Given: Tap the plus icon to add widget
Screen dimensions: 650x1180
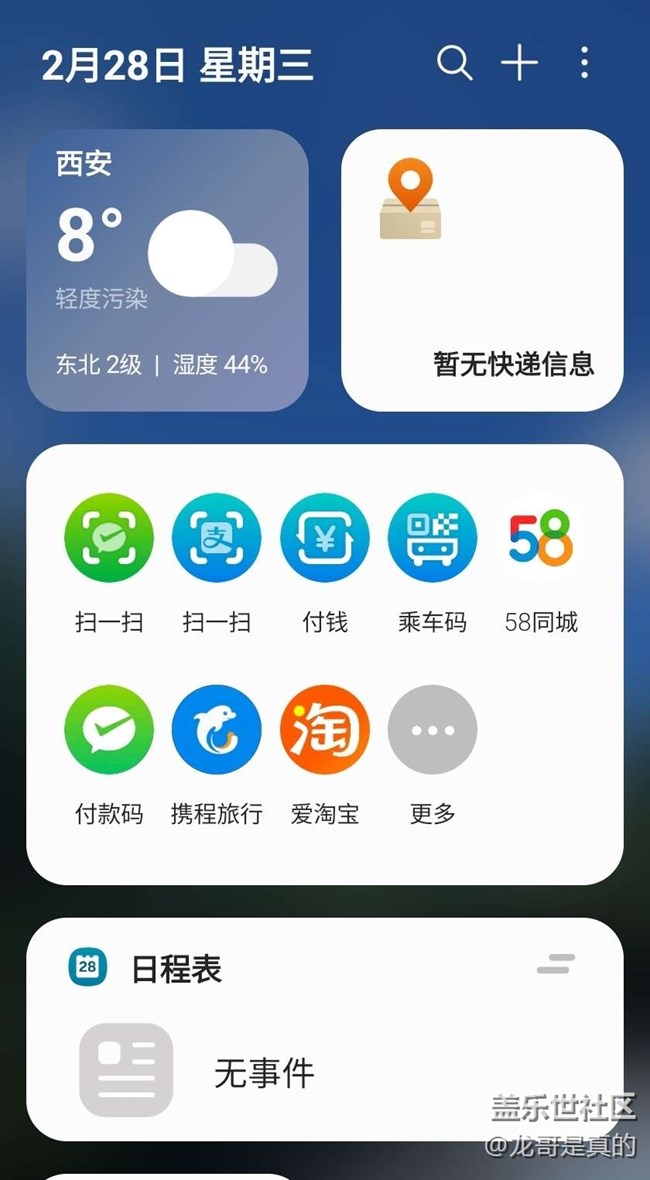Looking at the screenshot, I should [x=520, y=62].
